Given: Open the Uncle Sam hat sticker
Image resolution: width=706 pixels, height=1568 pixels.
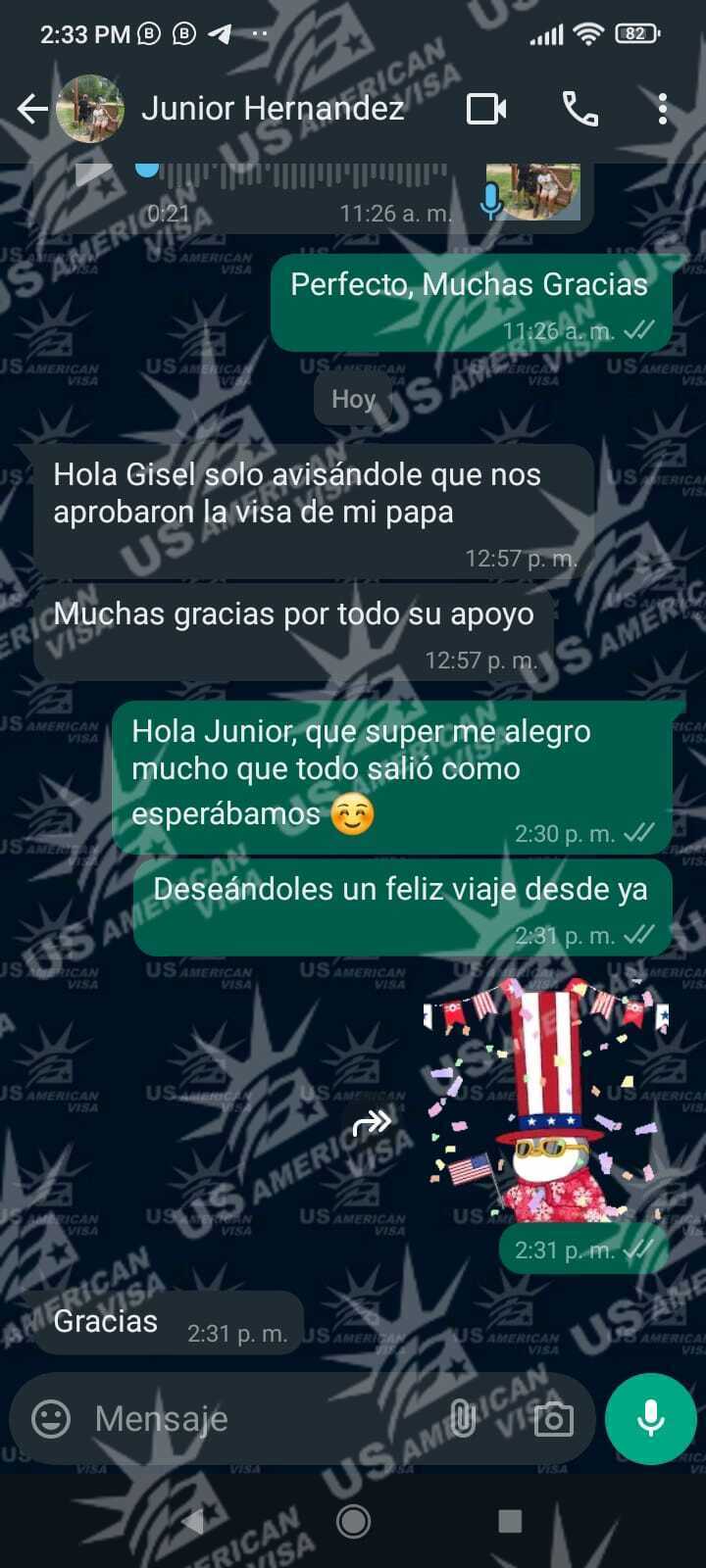Looking at the screenshot, I should click(546, 1102).
